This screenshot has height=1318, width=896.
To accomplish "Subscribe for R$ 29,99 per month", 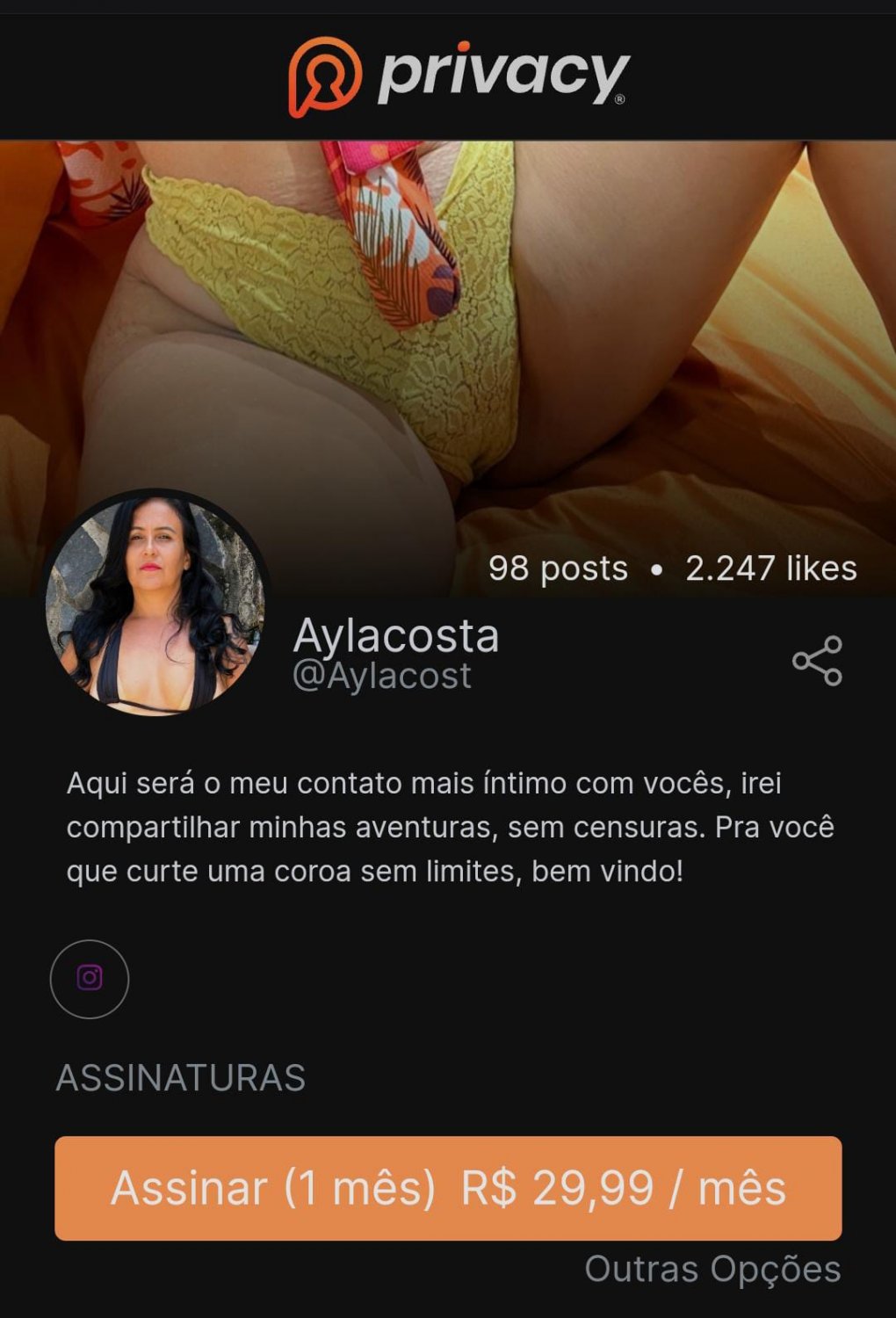I will pyautogui.click(x=448, y=1188).
